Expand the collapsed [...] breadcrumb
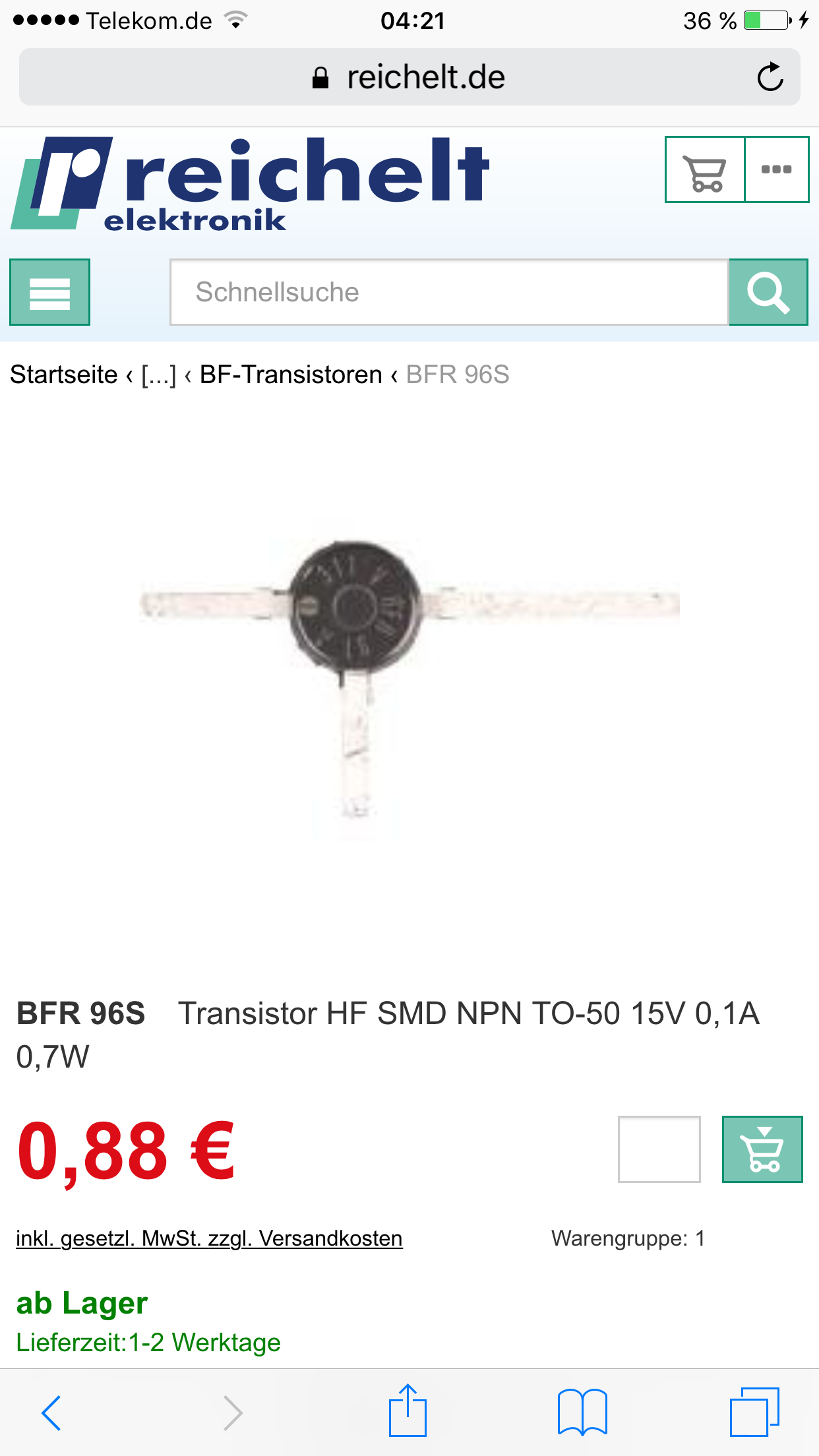Screen dimensions: 819x1456 tap(159, 375)
